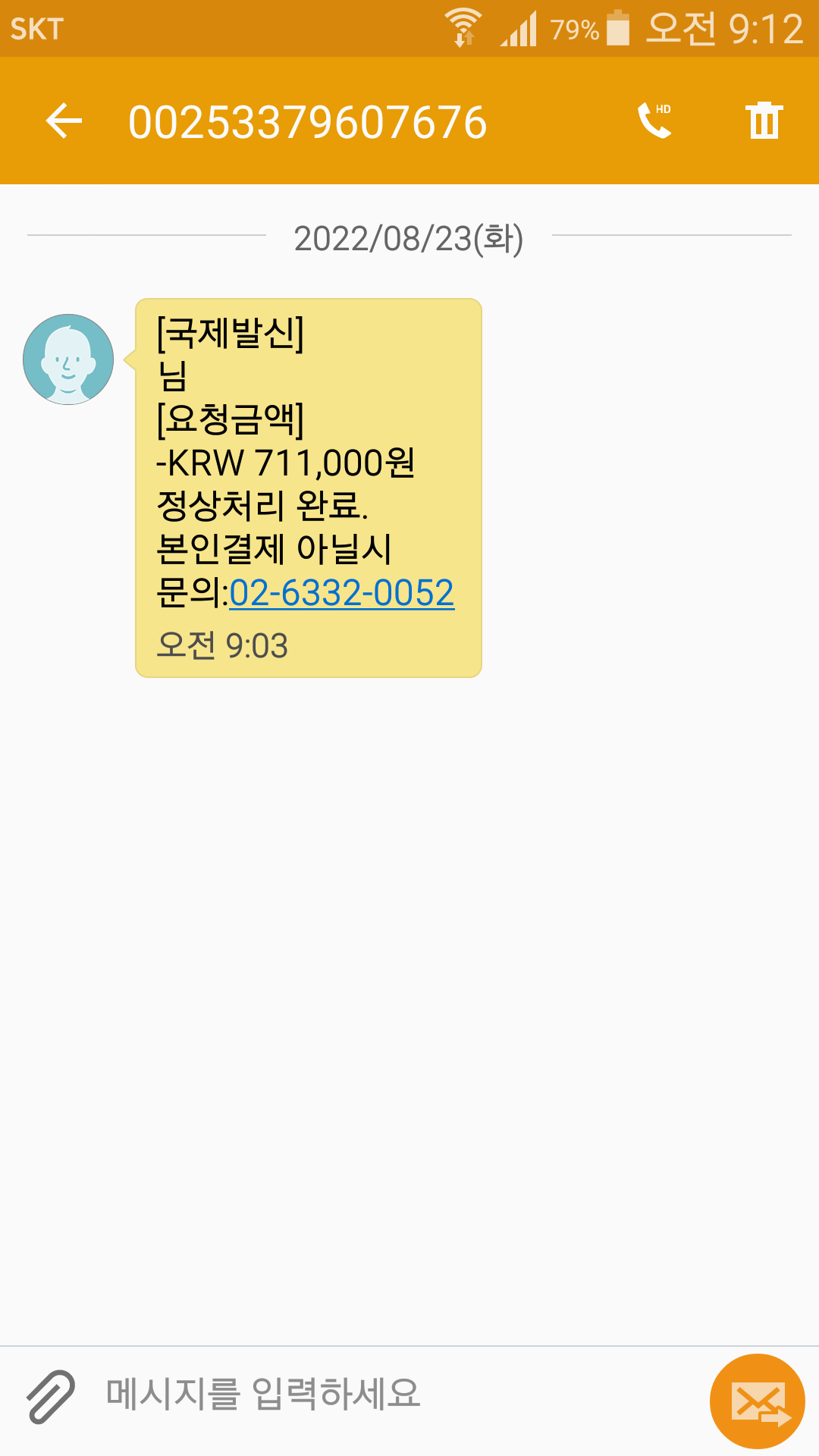Image resolution: width=819 pixels, height=1456 pixels.
Task: Focus the message input field
Action: tap(394, 1395)
